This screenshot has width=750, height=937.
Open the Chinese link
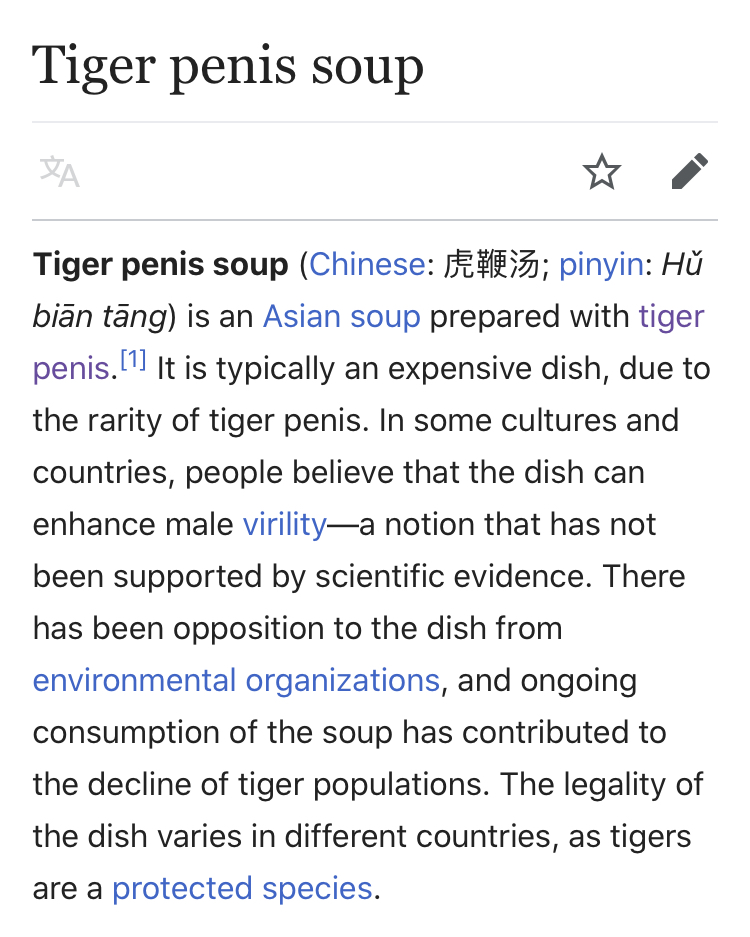pos(367,265)
